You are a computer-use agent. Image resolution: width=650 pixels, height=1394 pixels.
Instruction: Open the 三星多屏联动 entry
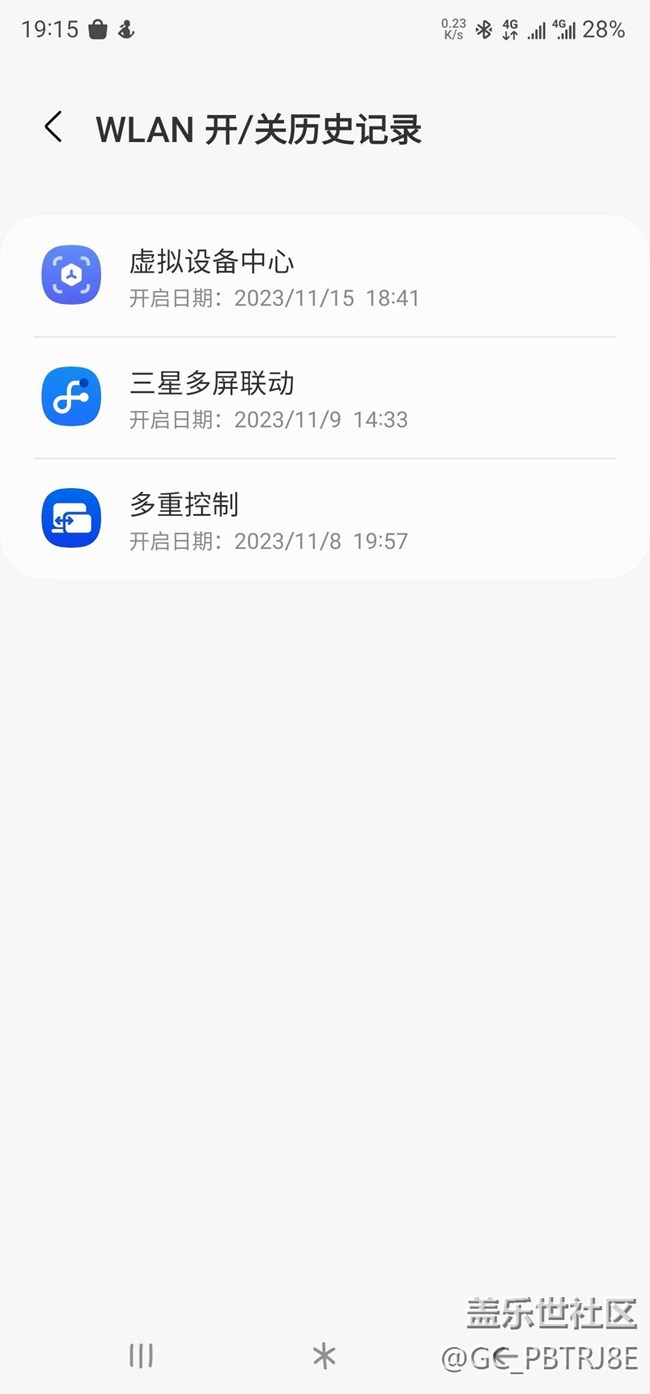tap(325, 398)
